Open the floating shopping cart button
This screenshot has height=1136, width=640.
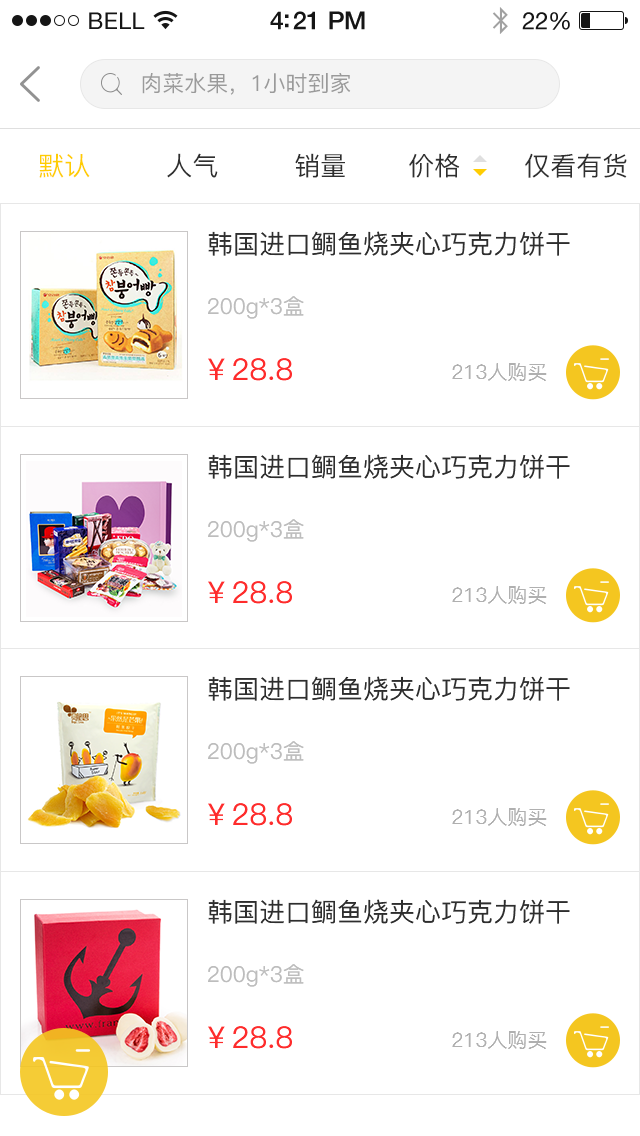coord(64,1072)
